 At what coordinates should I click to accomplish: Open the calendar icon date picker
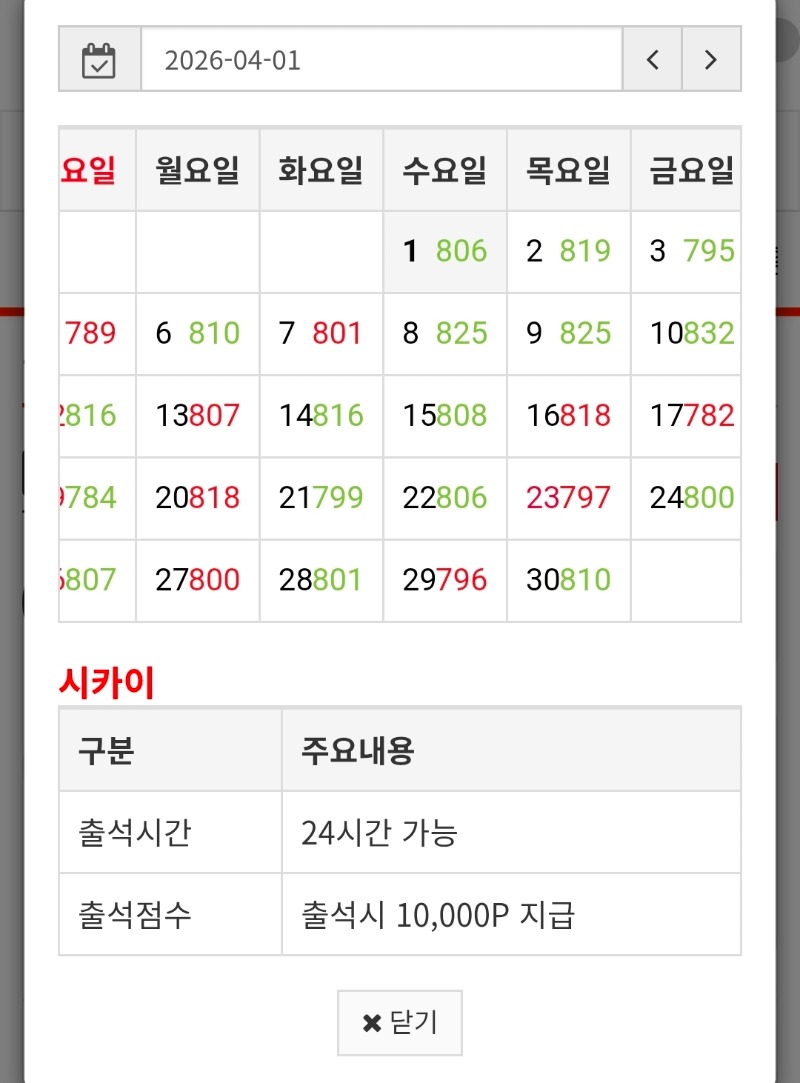tap(99, 59)
